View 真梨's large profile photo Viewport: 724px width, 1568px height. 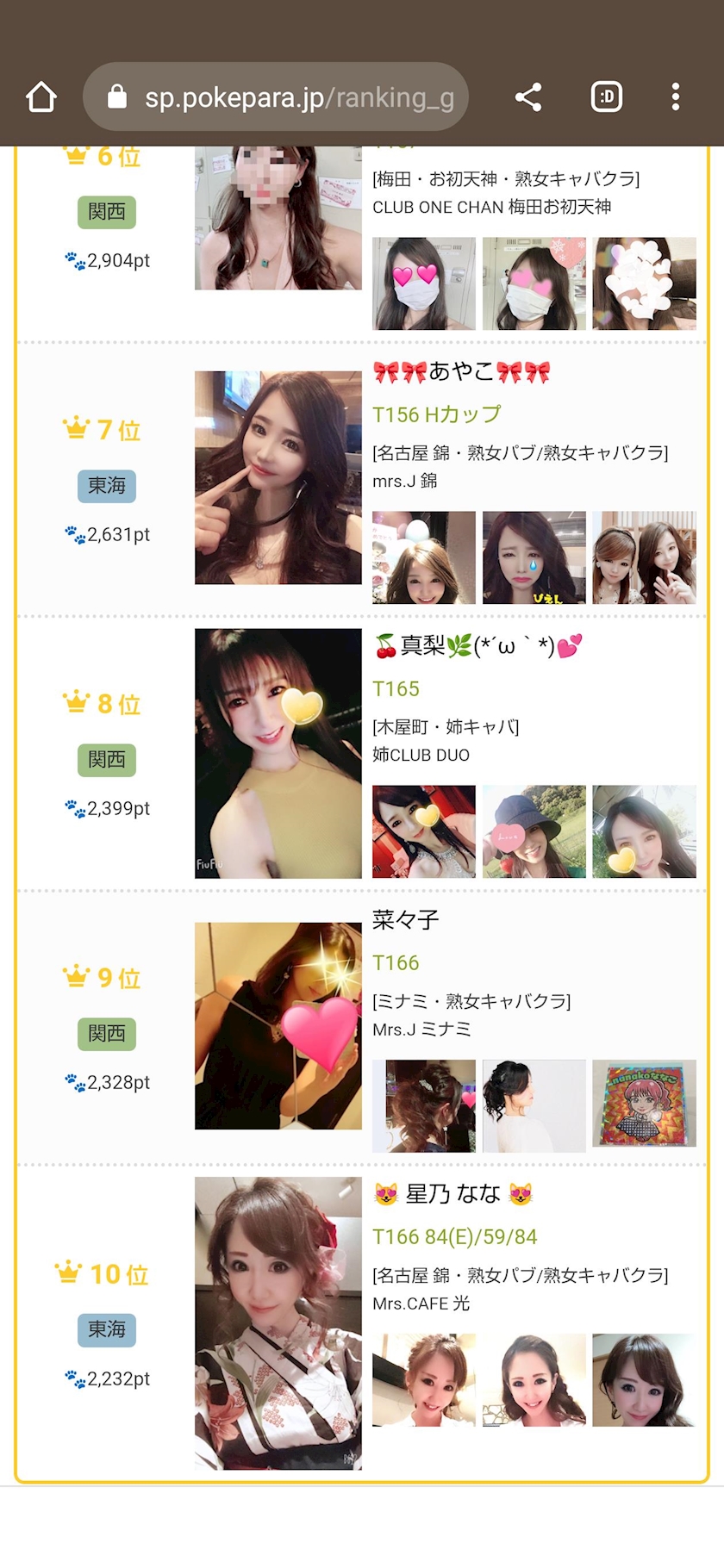[x=278, y=753]
